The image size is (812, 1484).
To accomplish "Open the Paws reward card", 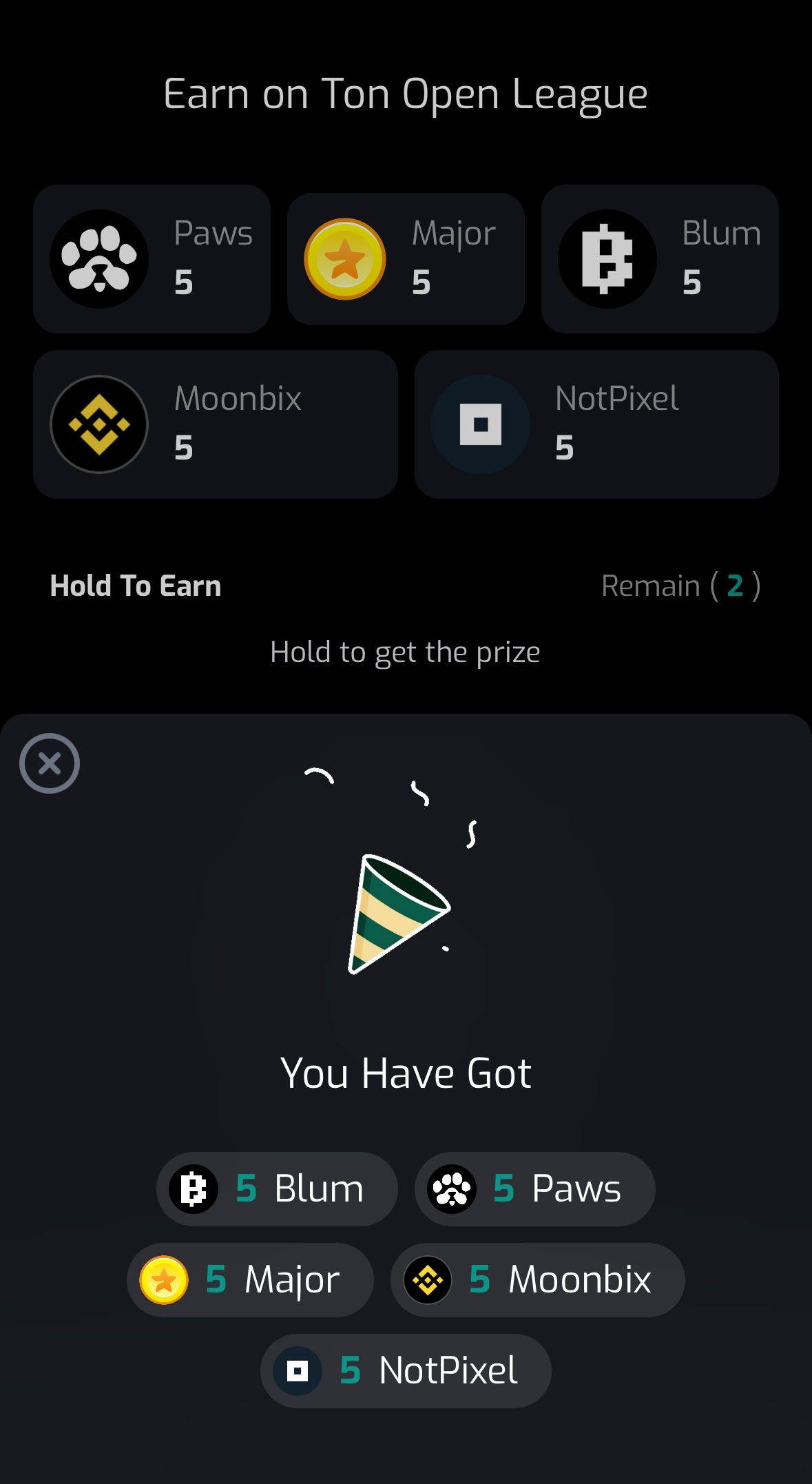I will [x=152, y=258].
